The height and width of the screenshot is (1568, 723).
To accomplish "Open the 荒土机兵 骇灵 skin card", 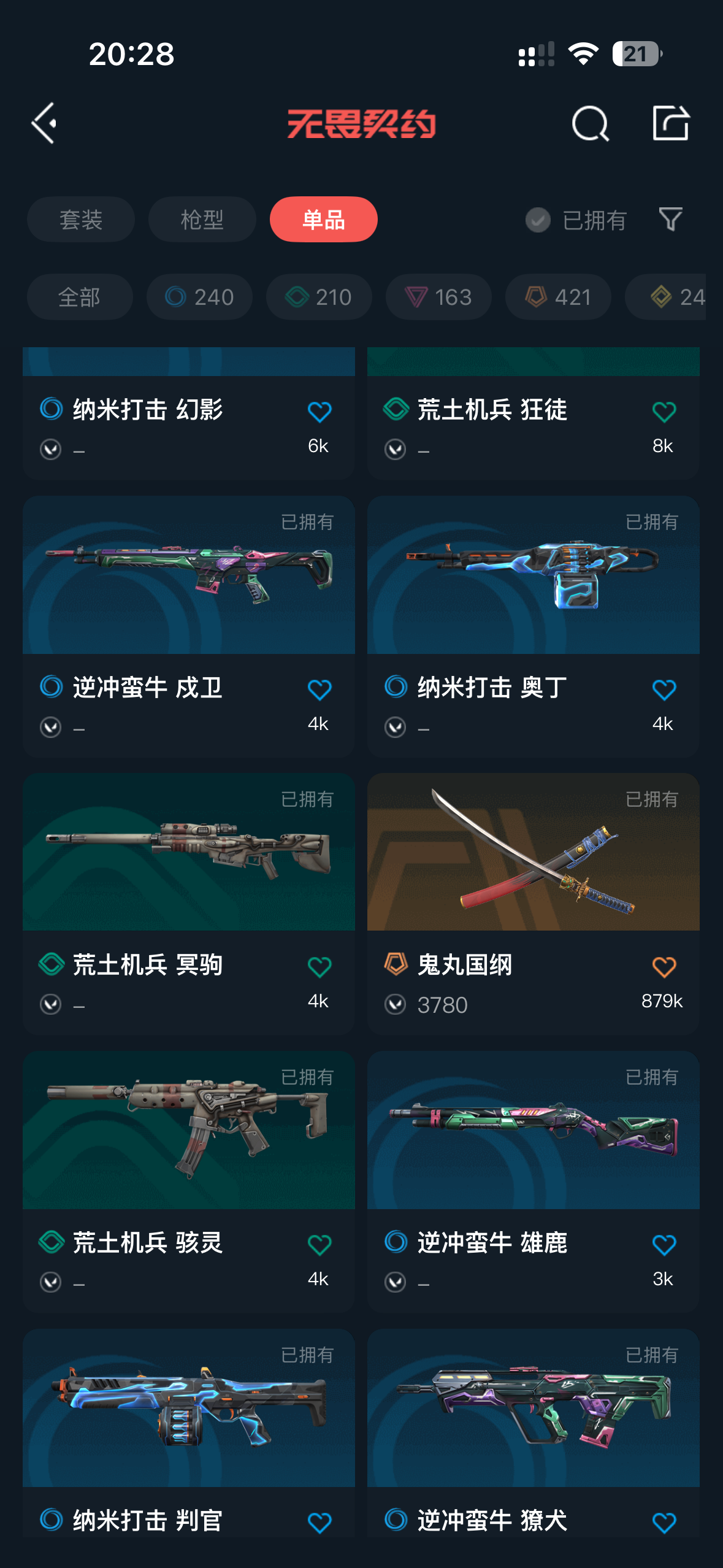I will [x=189, y=1132].
